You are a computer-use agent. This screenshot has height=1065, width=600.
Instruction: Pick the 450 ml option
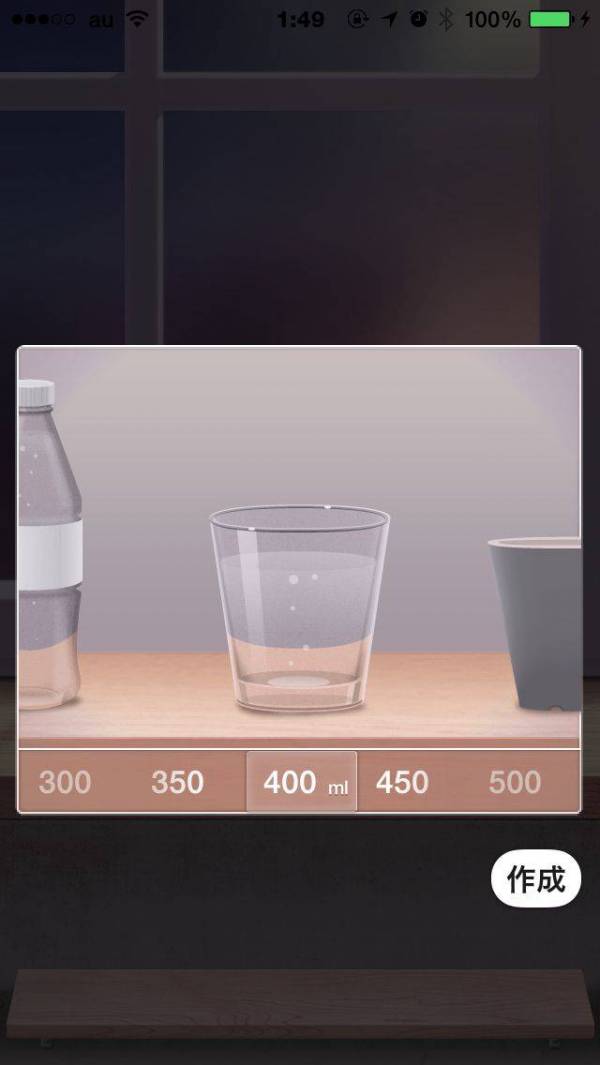[402, 782]
